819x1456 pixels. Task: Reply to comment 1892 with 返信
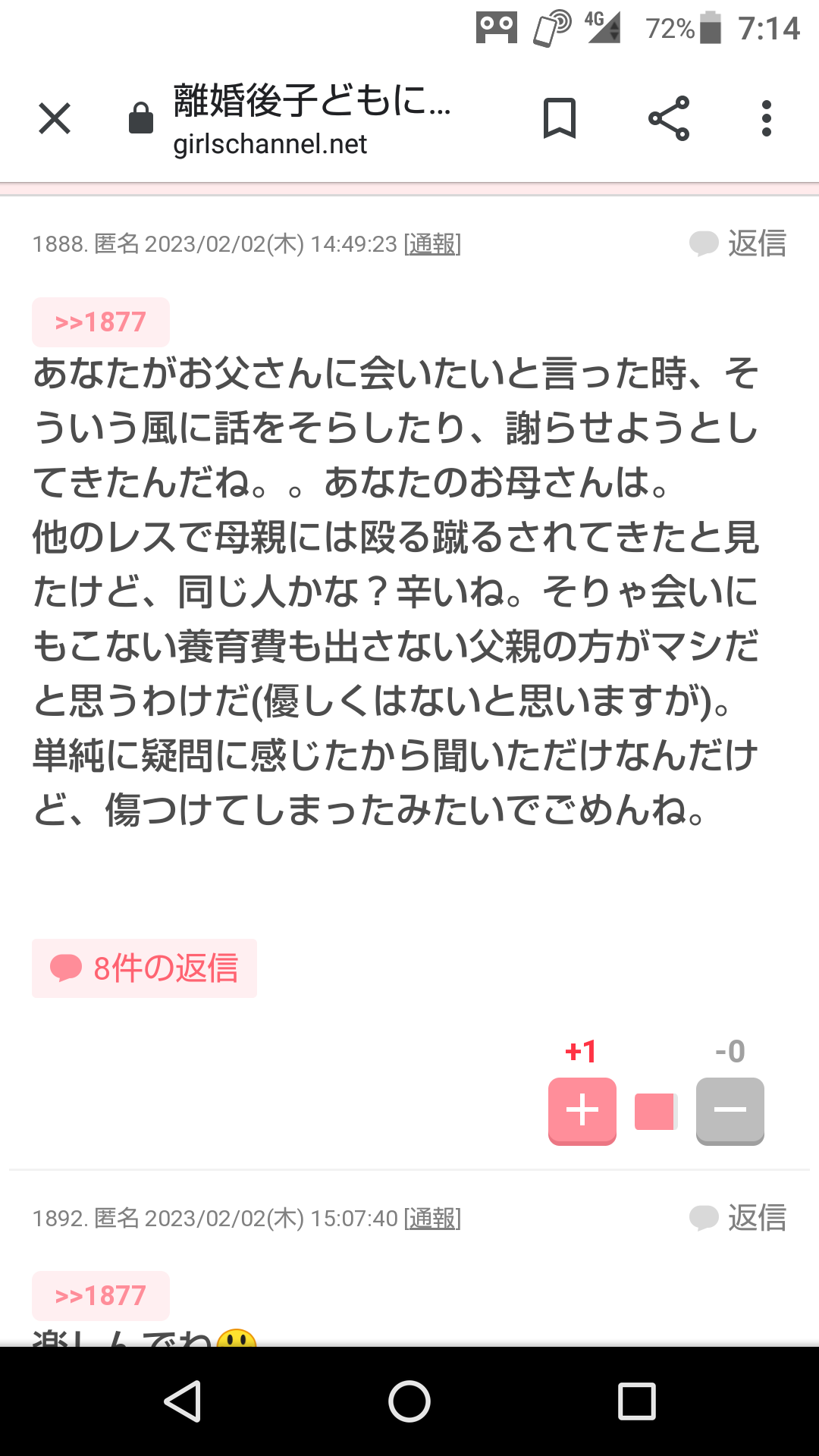pos(738,1218)
